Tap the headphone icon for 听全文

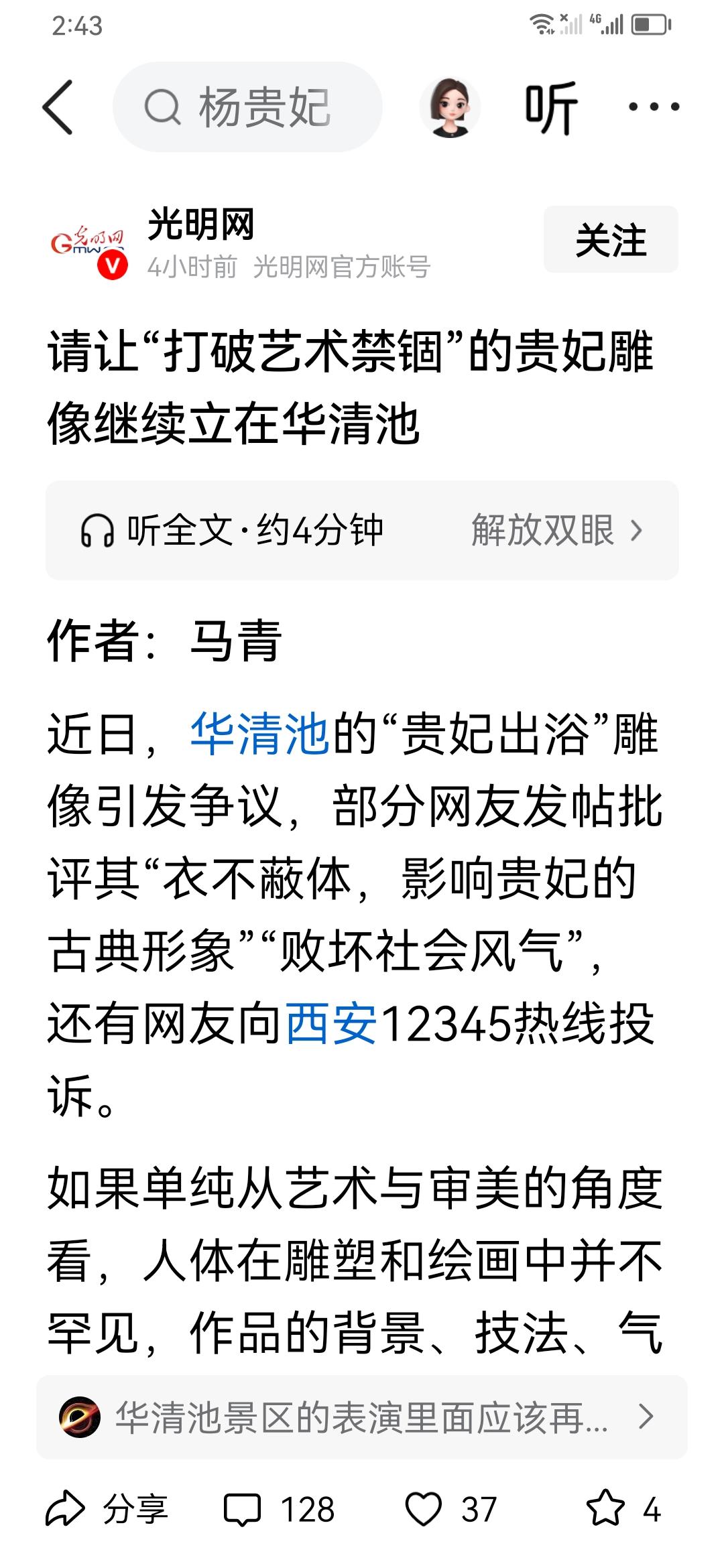(99, 531)
